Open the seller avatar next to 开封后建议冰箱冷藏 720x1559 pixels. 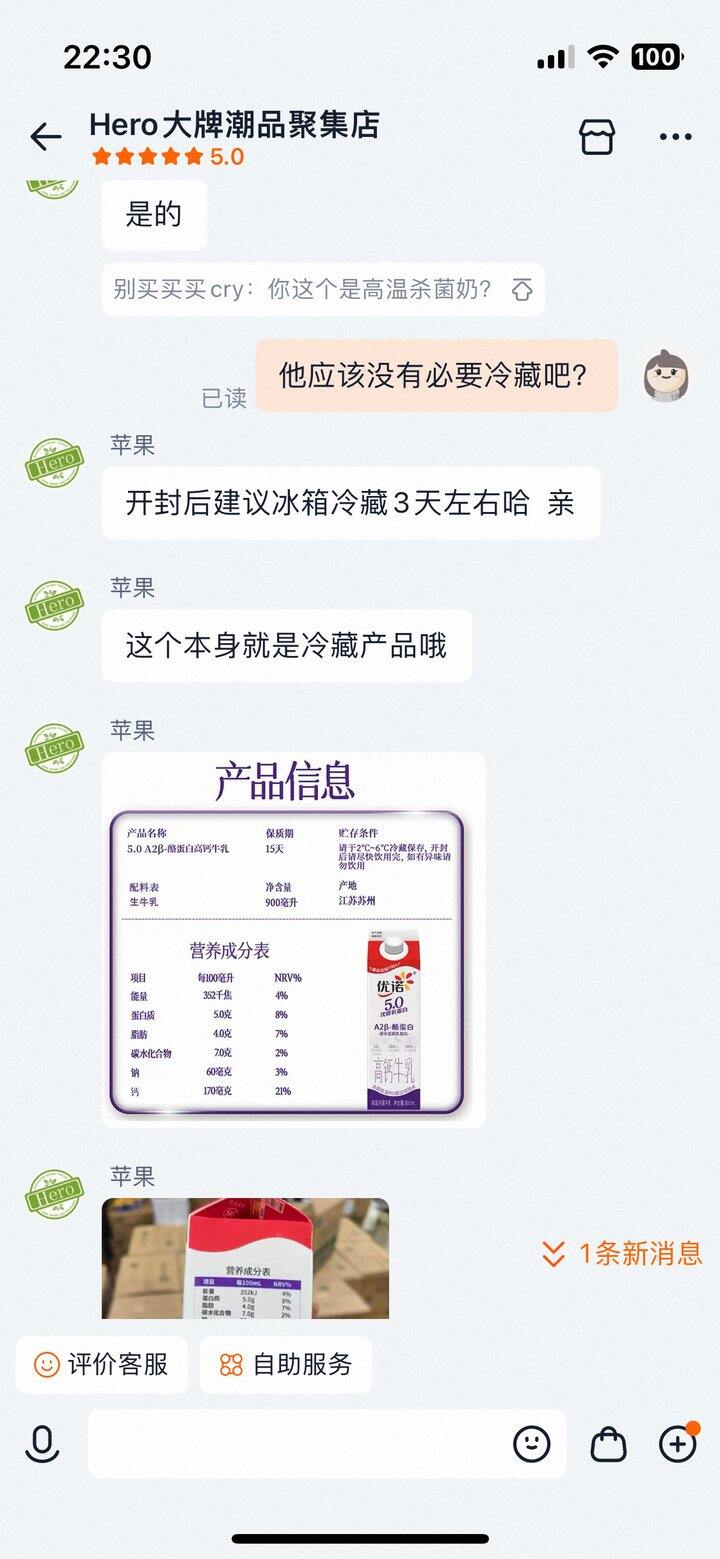point(55,463)
